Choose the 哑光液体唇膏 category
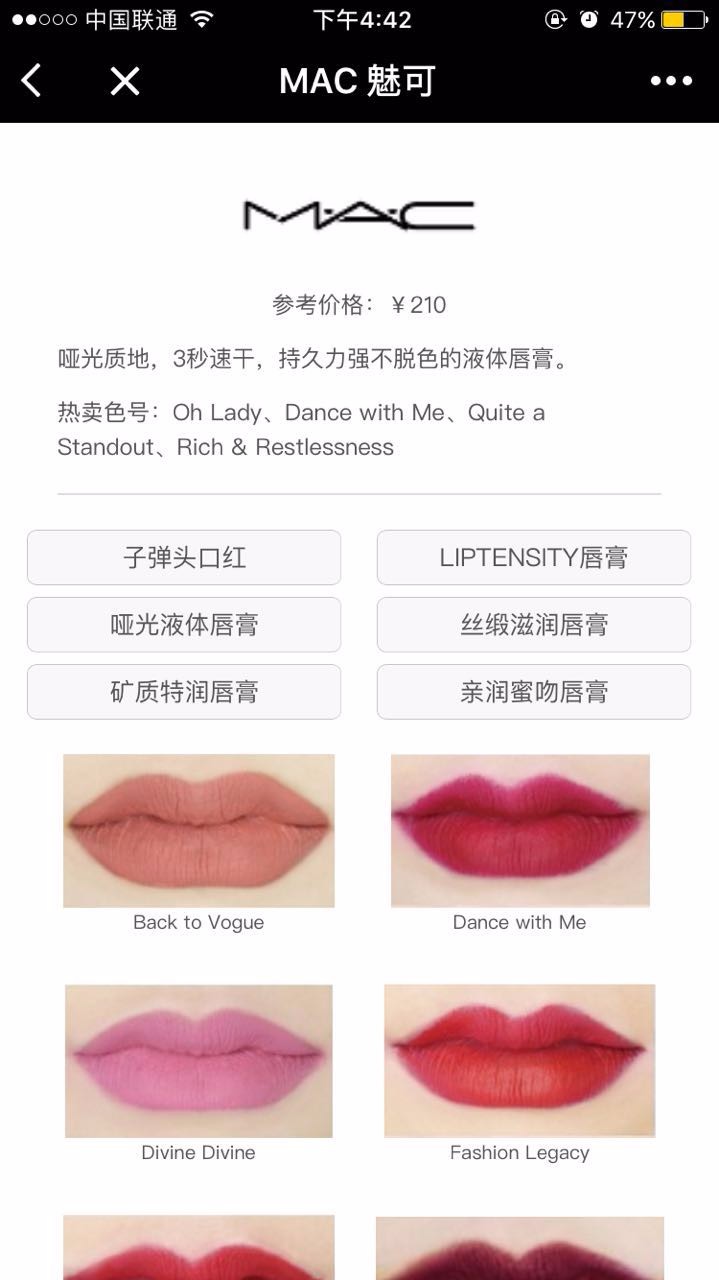The height and width of the screenshot is (1280, 719). click(184, 624)
